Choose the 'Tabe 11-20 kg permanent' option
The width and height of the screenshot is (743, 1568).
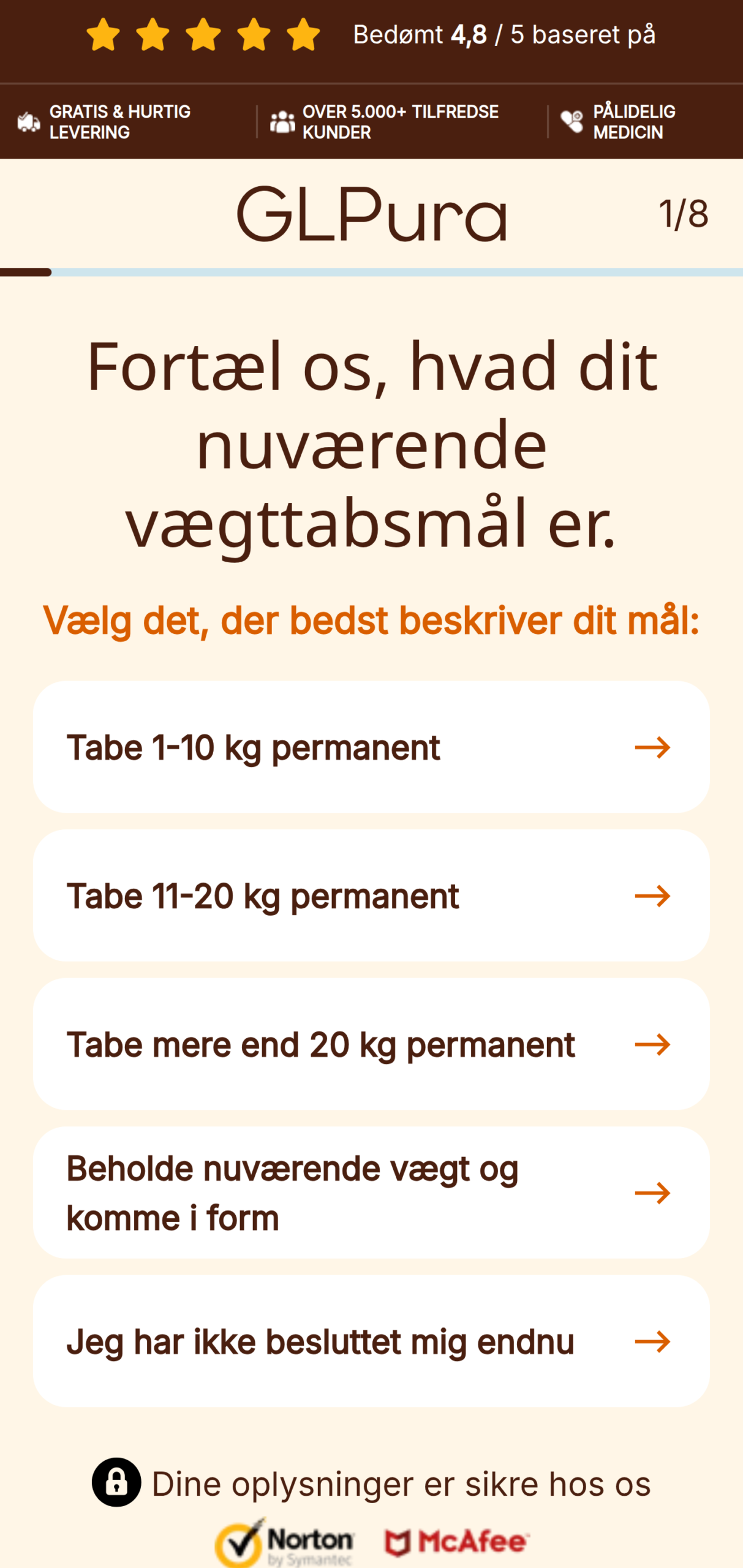point(371,895)
